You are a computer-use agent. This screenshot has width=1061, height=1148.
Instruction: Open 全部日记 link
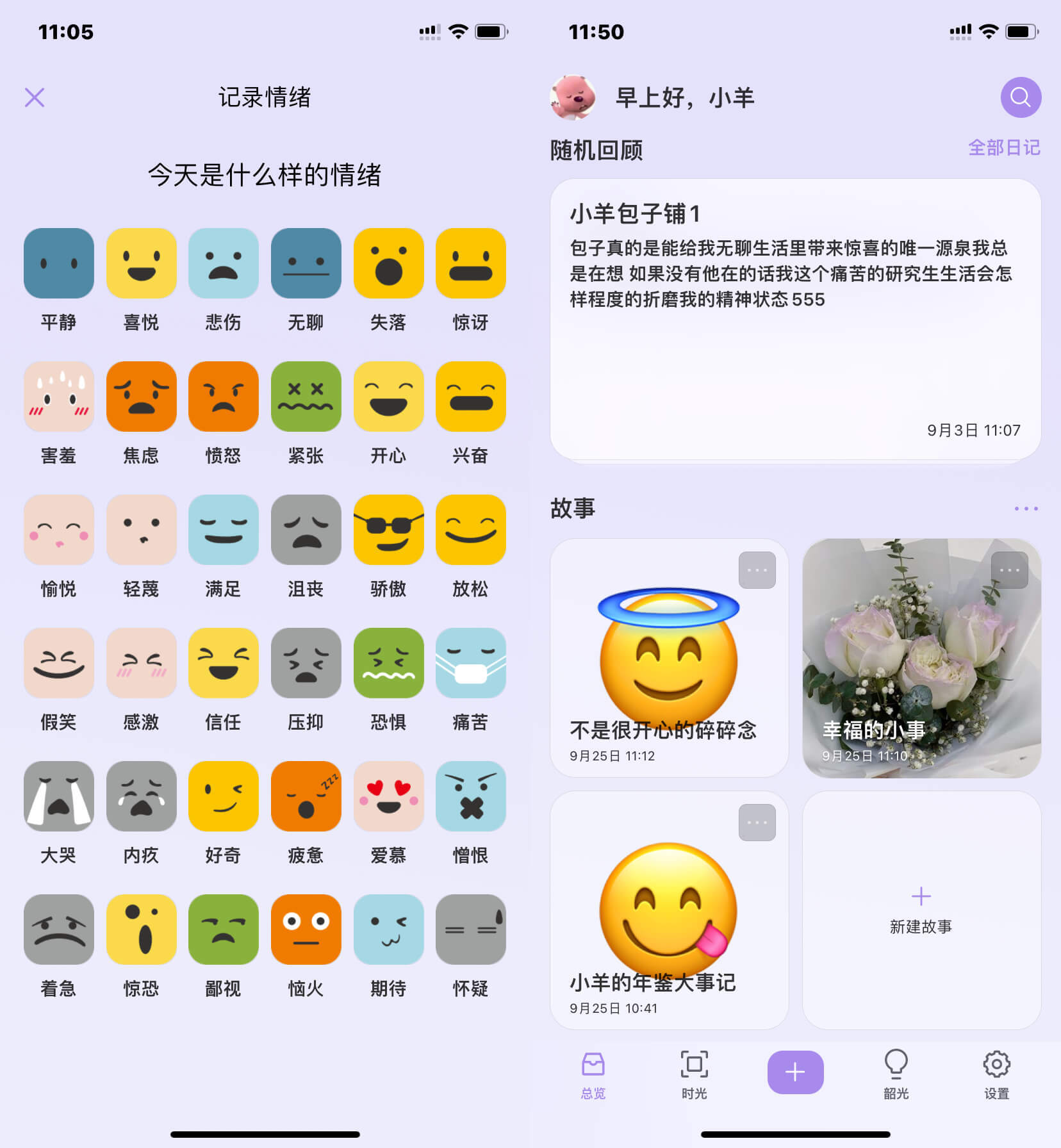[x=1003, y=148]
